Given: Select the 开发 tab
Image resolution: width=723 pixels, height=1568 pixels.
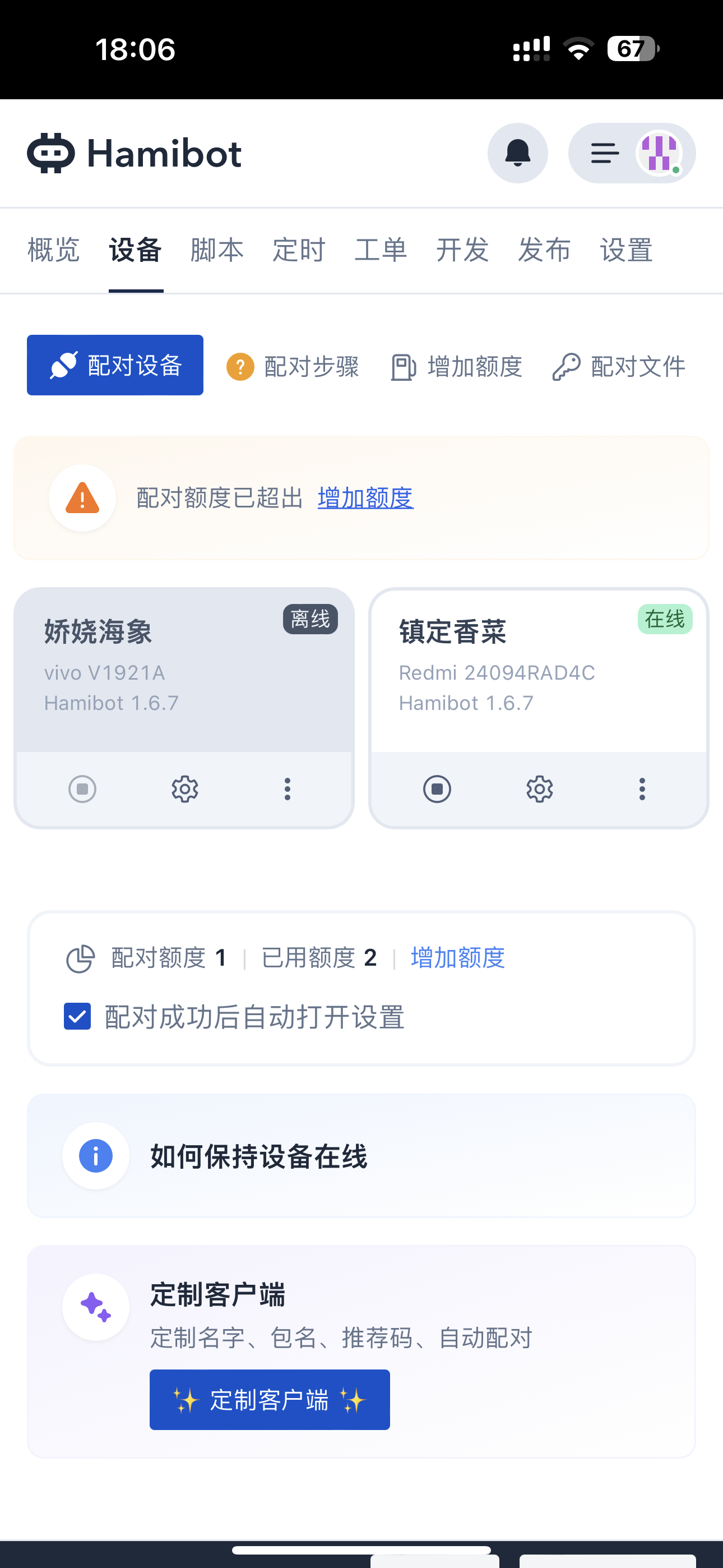Looking at the screenshot, I should tap(462, 250).
